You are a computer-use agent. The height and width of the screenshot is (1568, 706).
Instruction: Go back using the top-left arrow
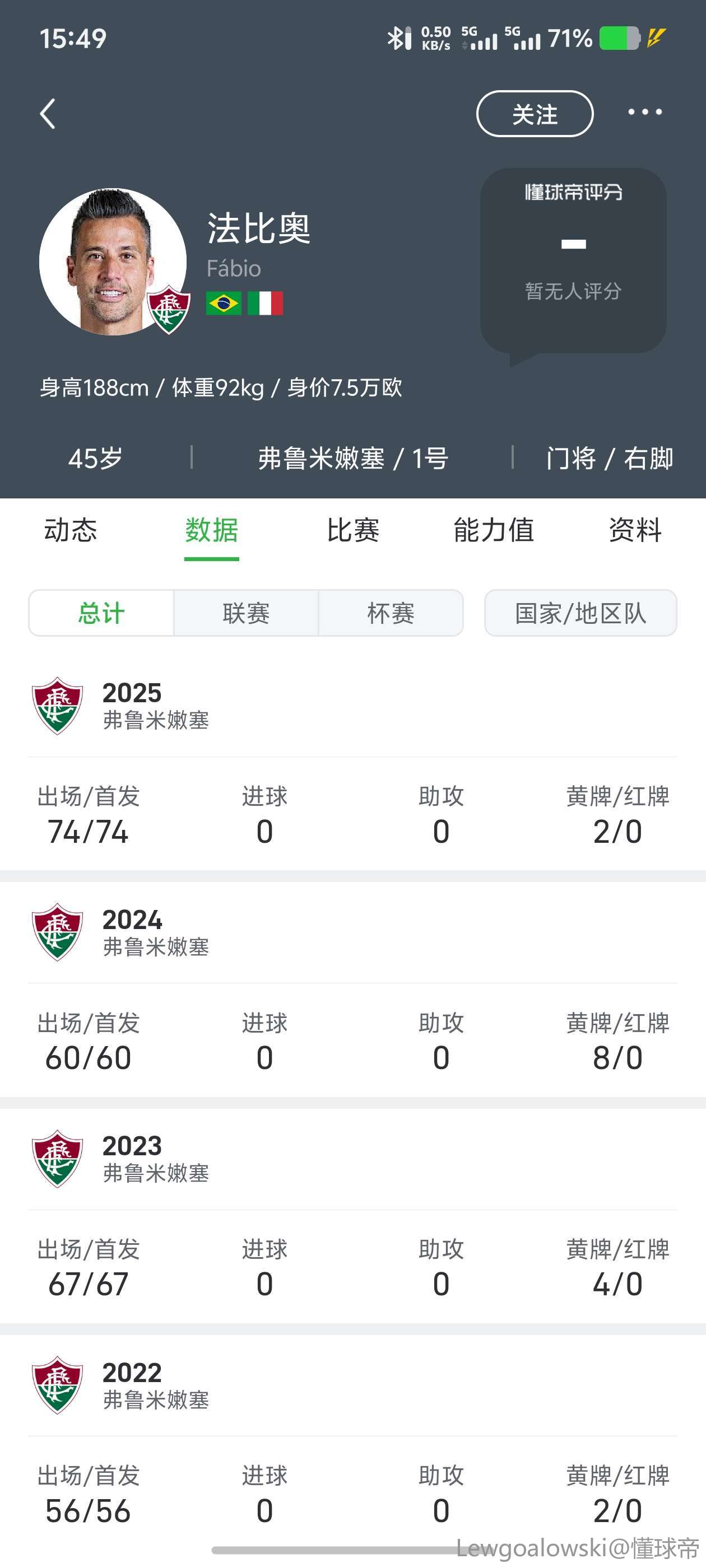click(48, 114)
